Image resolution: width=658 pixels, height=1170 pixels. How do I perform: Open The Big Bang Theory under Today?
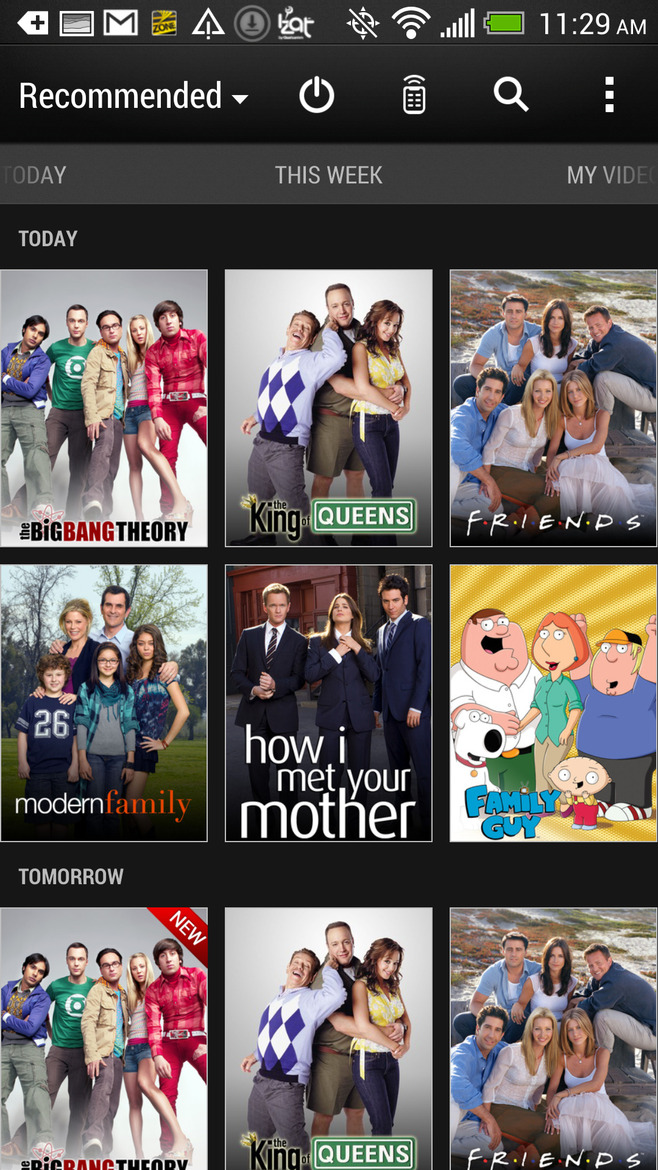(104, 408)
